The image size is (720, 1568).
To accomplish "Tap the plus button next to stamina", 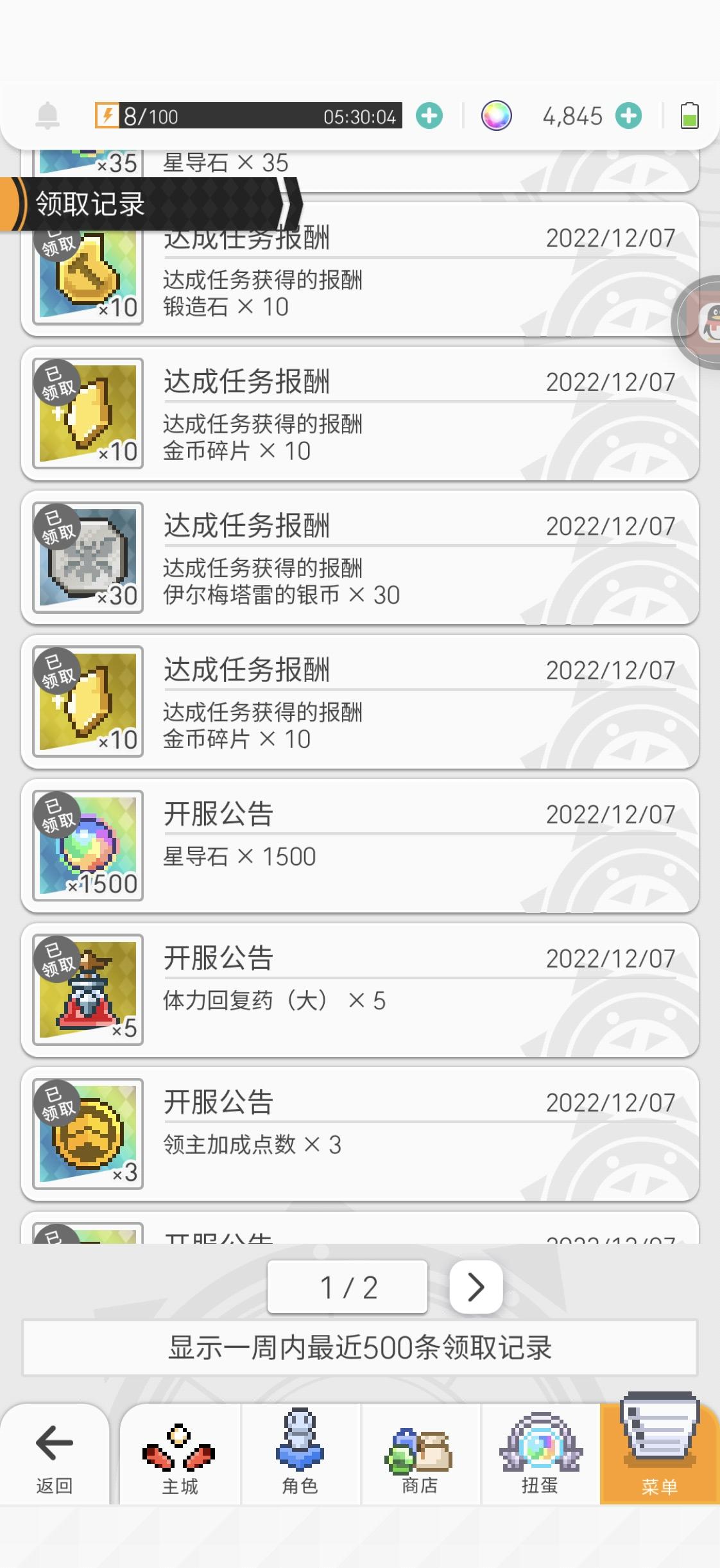I will tap(429, 116).
